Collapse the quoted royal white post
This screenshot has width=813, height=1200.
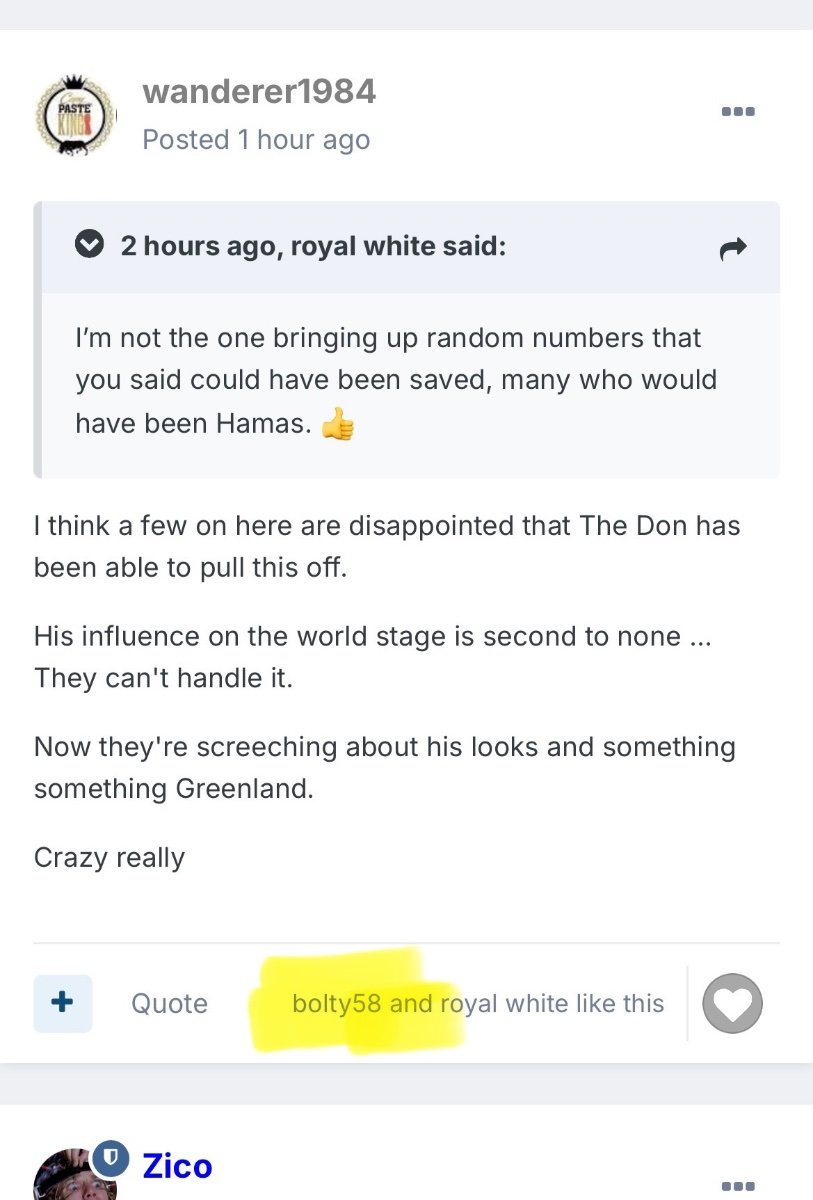[90, 246]
